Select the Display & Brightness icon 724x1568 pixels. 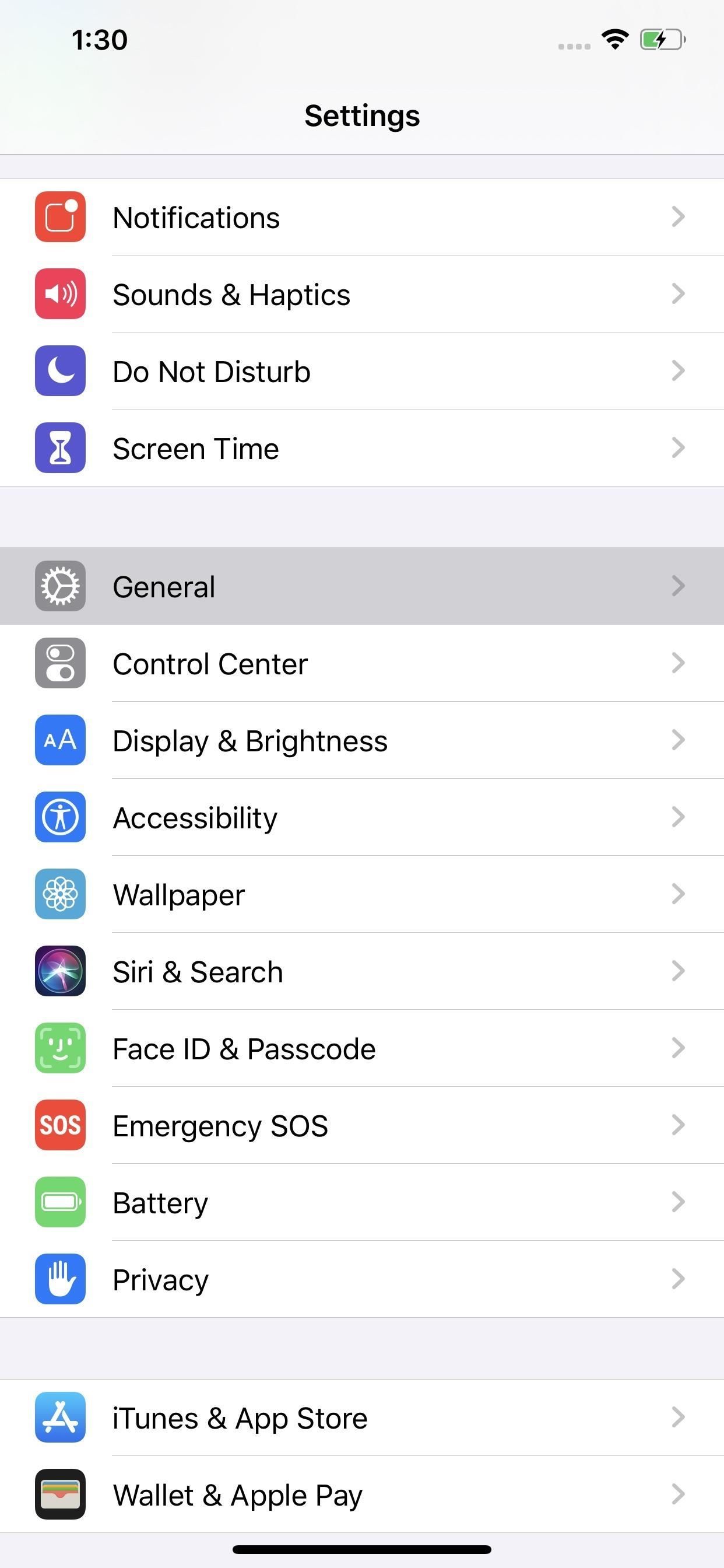pos(59,740)
